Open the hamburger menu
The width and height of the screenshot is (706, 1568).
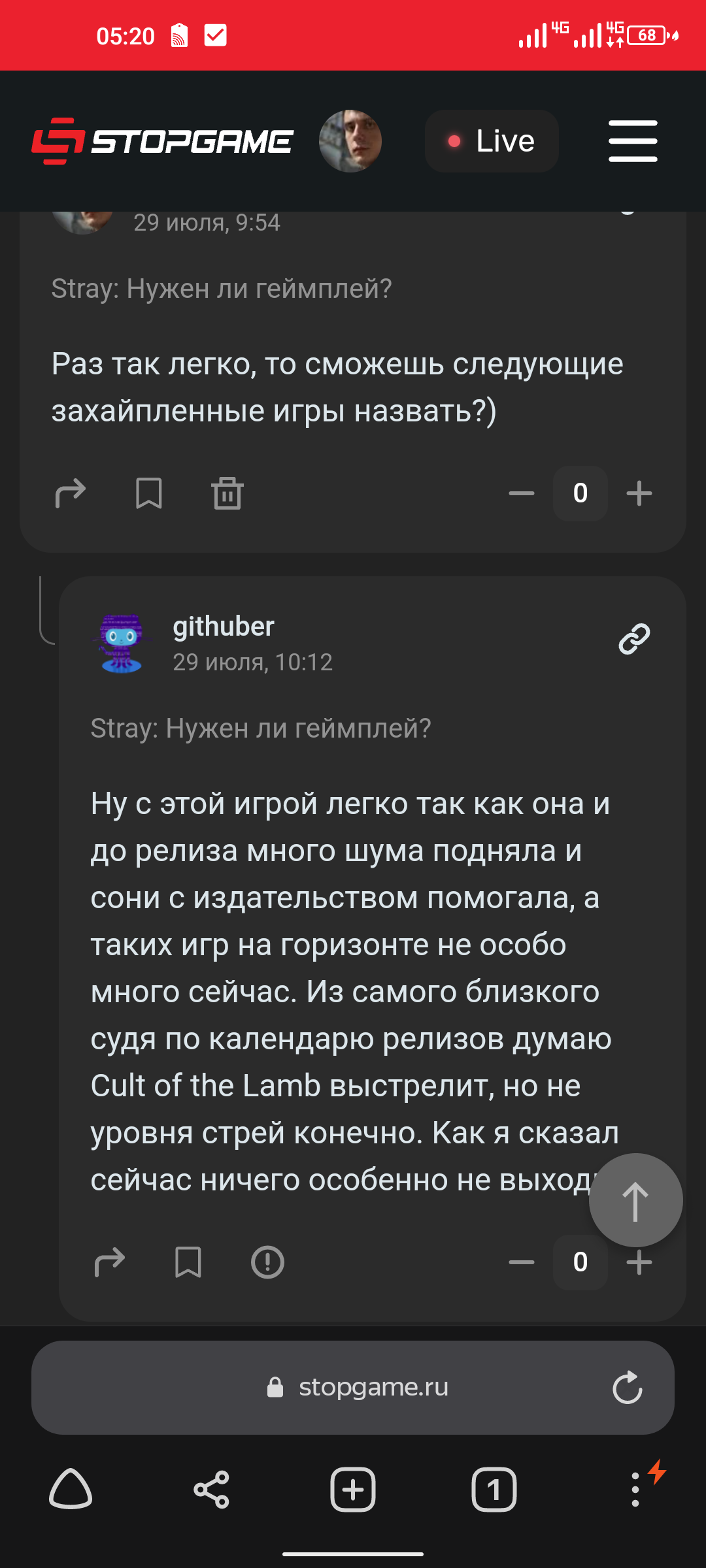pos(633,141)
